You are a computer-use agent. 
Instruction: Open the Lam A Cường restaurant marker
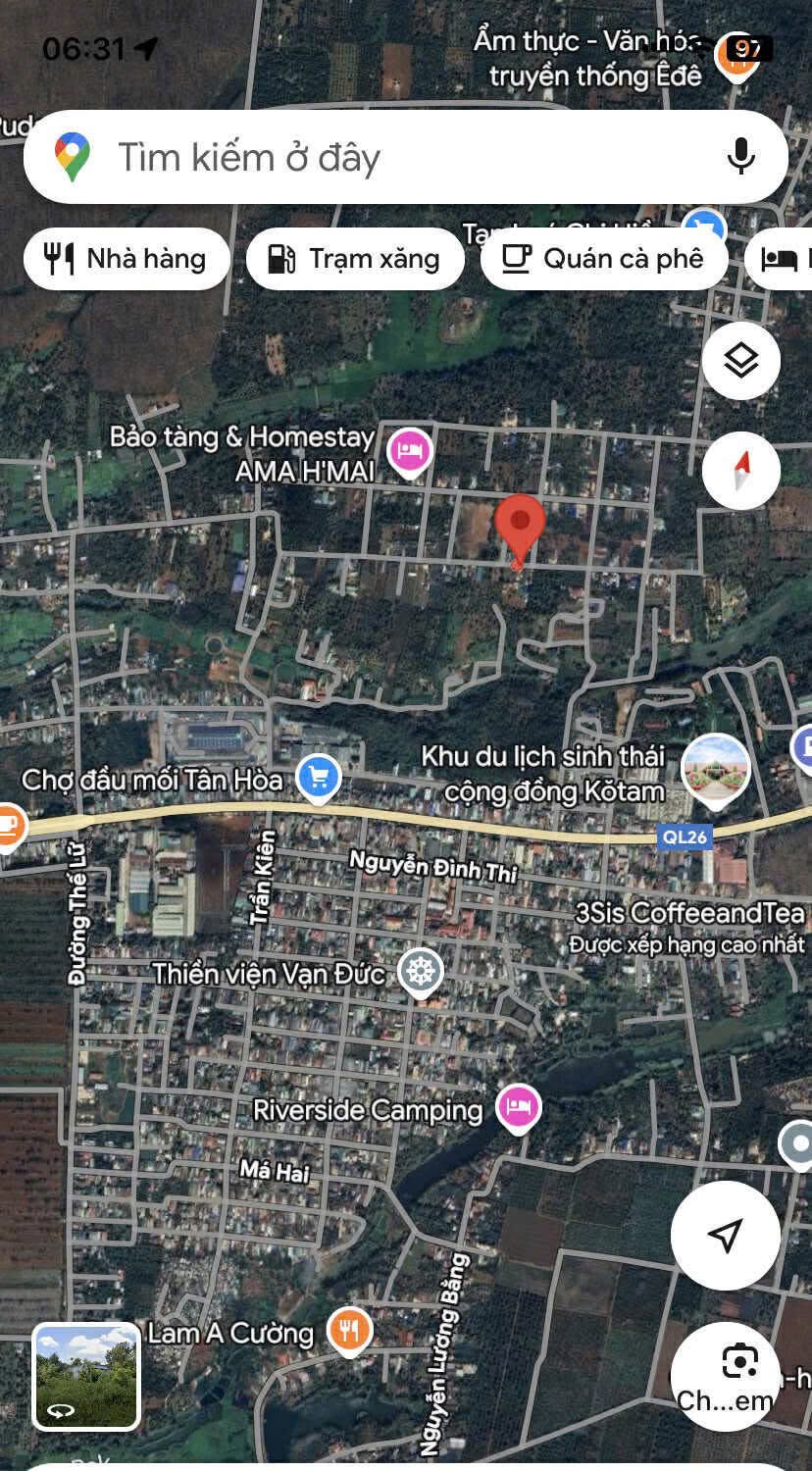click(x=349, y=1330)
